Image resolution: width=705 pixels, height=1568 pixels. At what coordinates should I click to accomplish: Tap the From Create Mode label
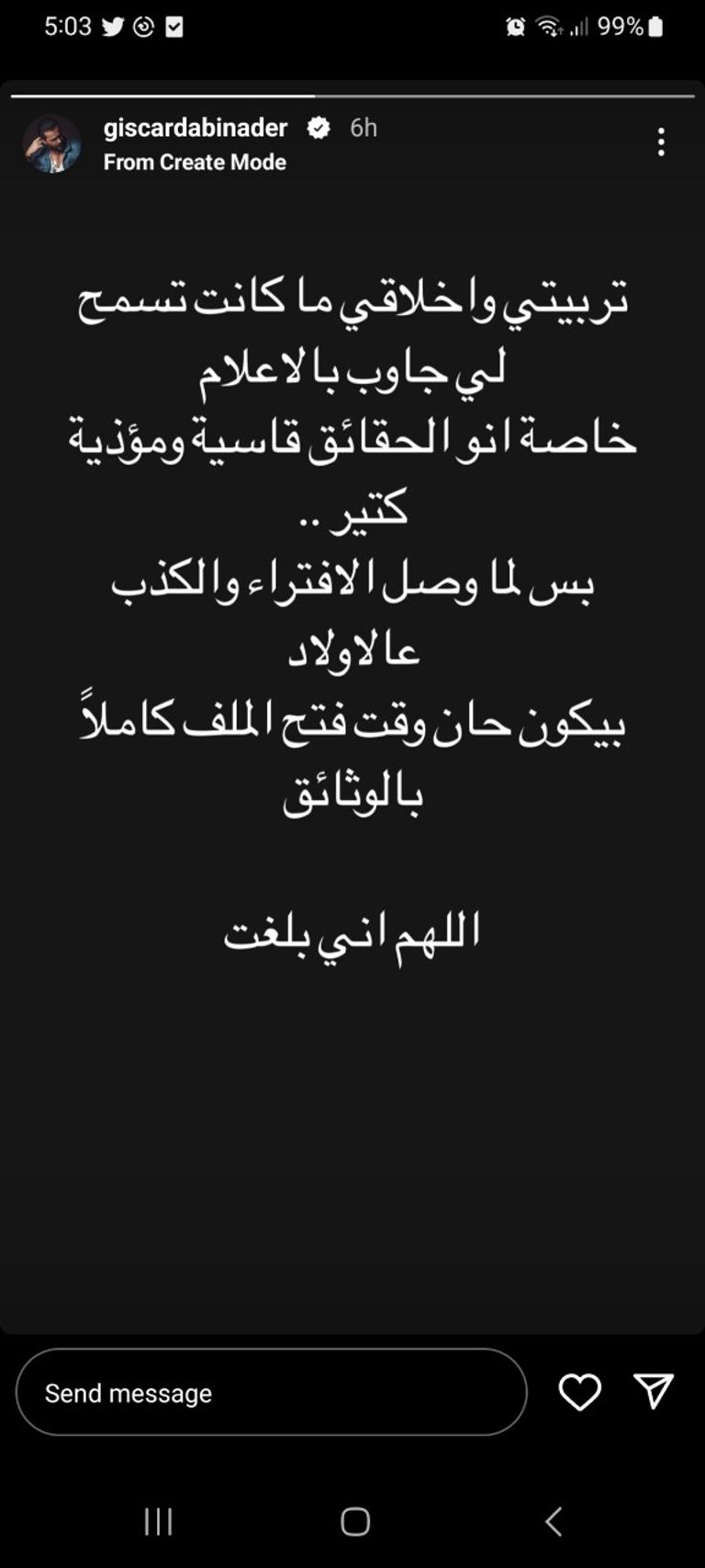click(194, 163)
